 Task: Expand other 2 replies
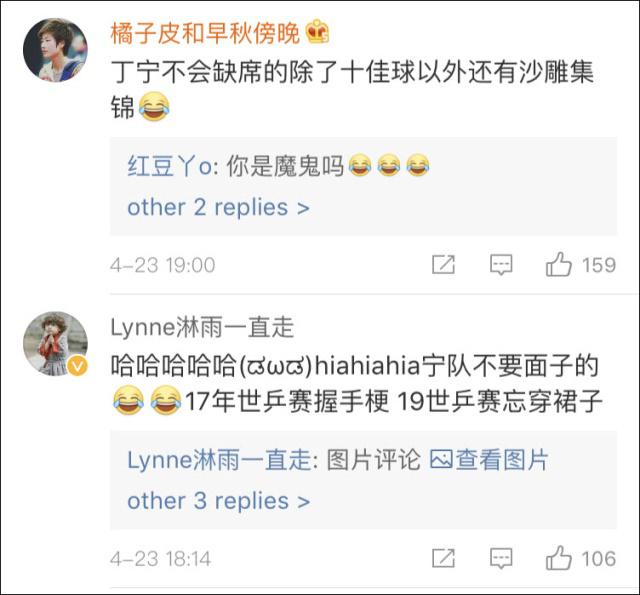click(x=218, y=207)
